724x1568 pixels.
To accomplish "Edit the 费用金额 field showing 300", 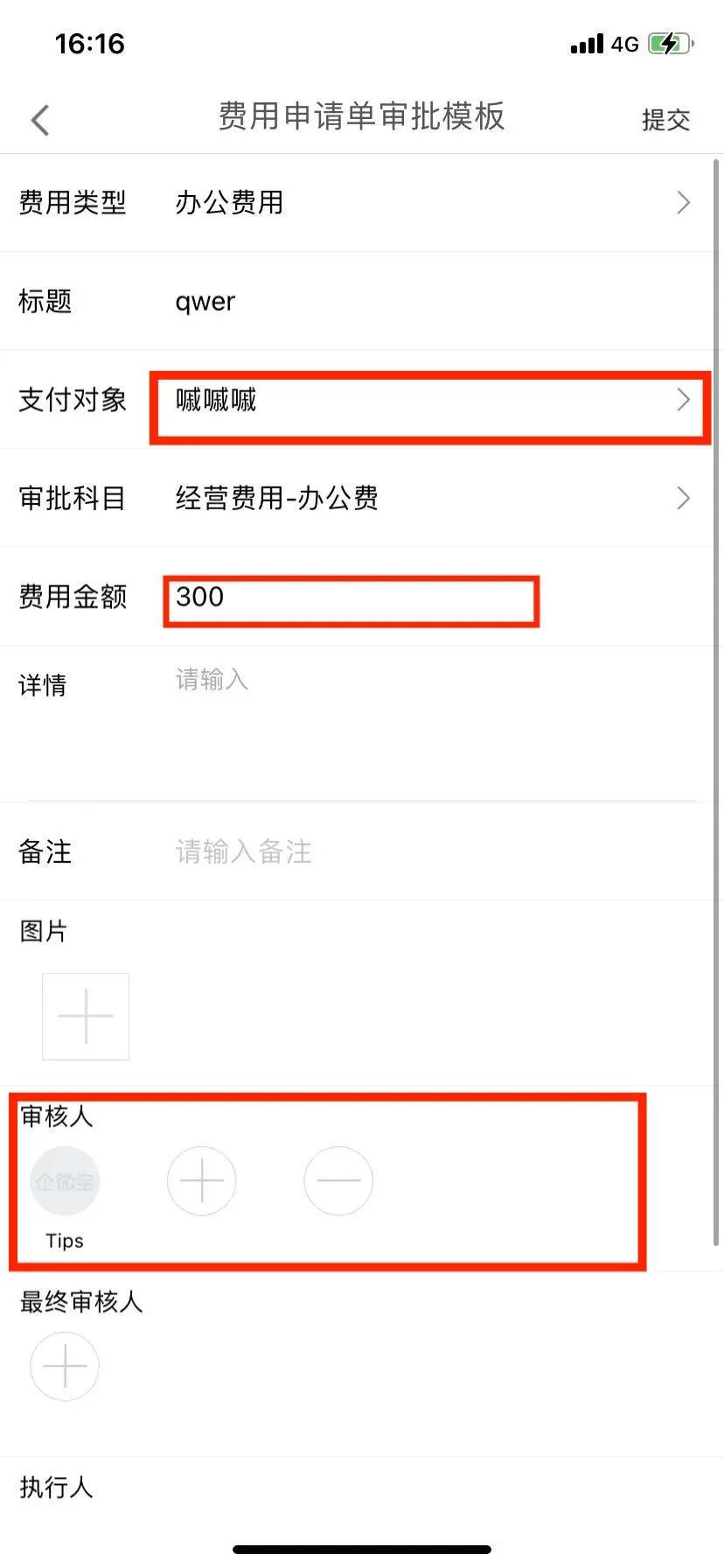I will click(x=350, y=598).
